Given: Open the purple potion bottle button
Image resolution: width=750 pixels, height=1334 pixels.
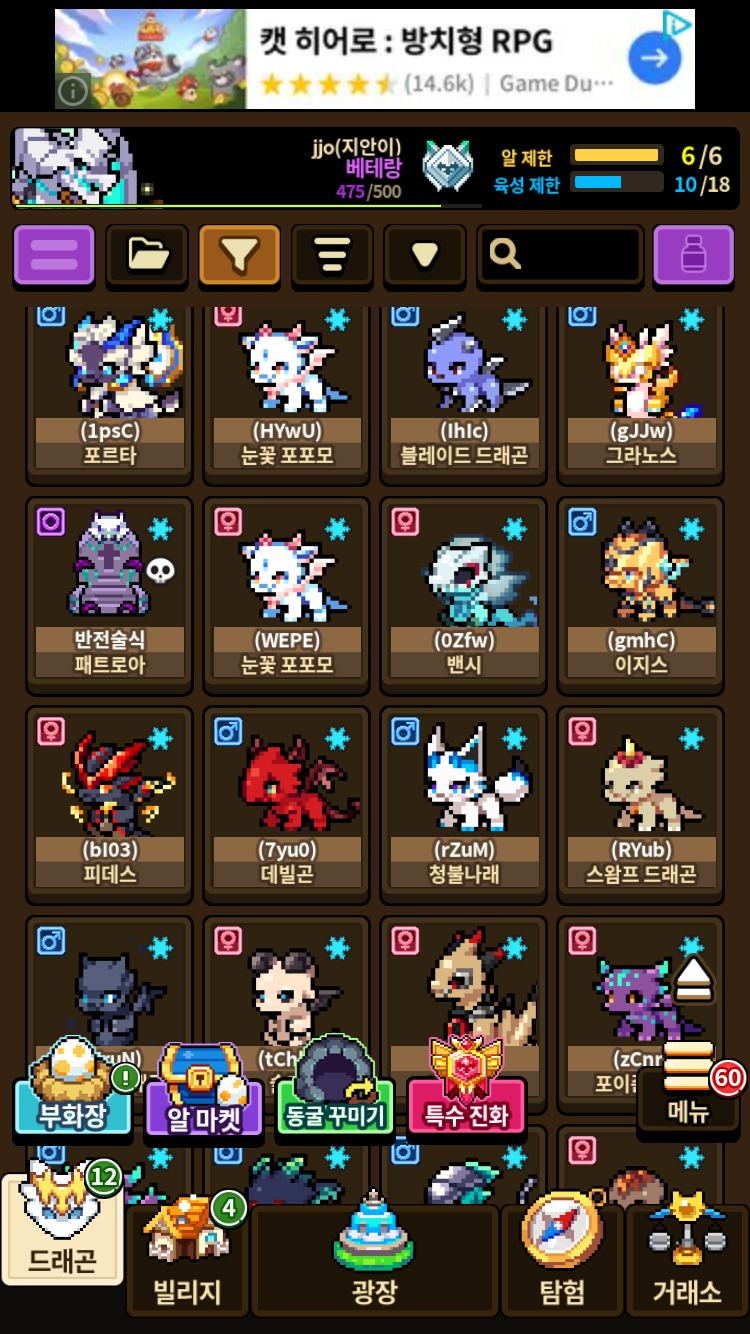Looking at the screenshot, I should (693, 255).
